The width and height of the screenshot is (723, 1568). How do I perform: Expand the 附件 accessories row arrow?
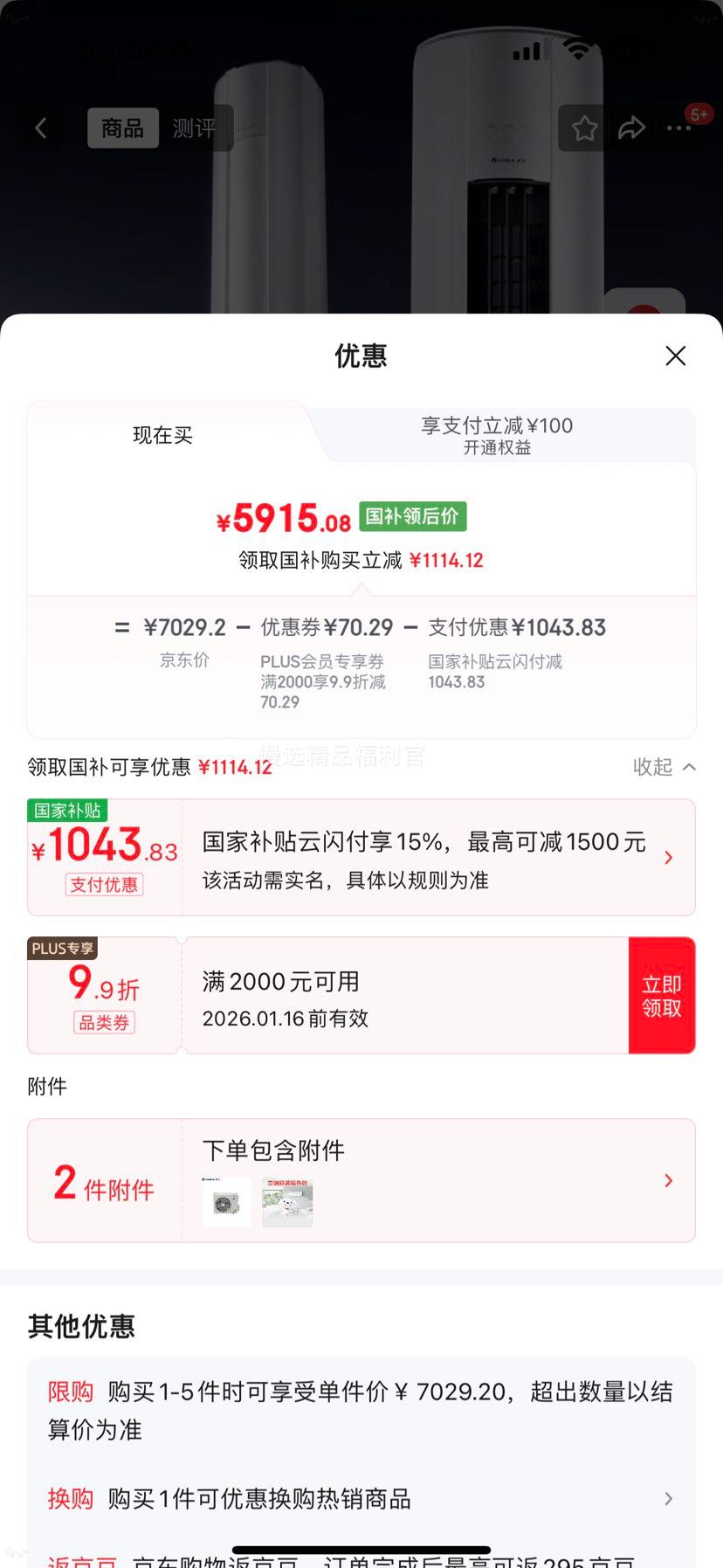pyautogui.click(x=669, y=1181)
